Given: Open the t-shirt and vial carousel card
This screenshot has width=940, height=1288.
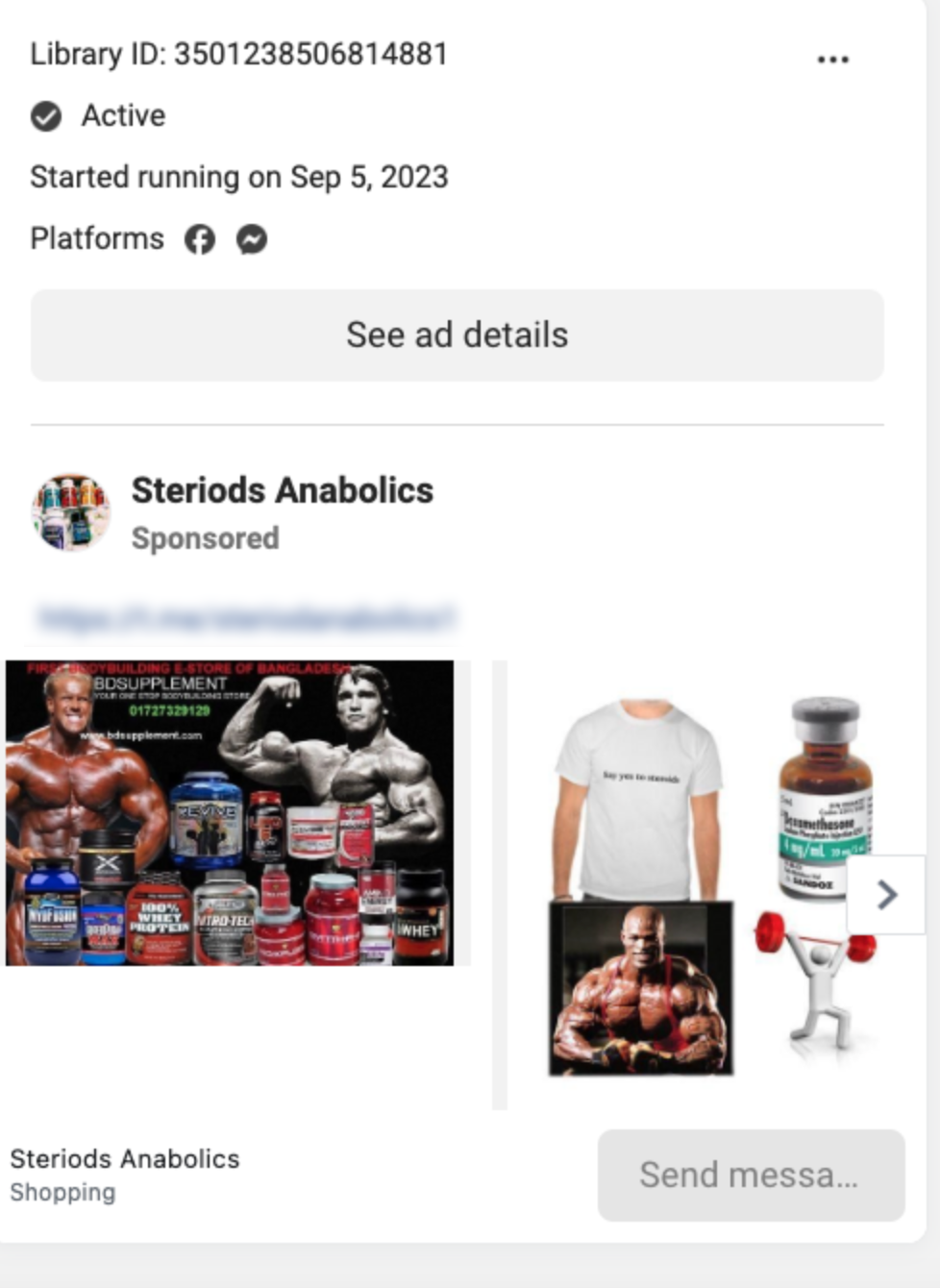Looking at the screenshot, I should [x=673, y=884].
